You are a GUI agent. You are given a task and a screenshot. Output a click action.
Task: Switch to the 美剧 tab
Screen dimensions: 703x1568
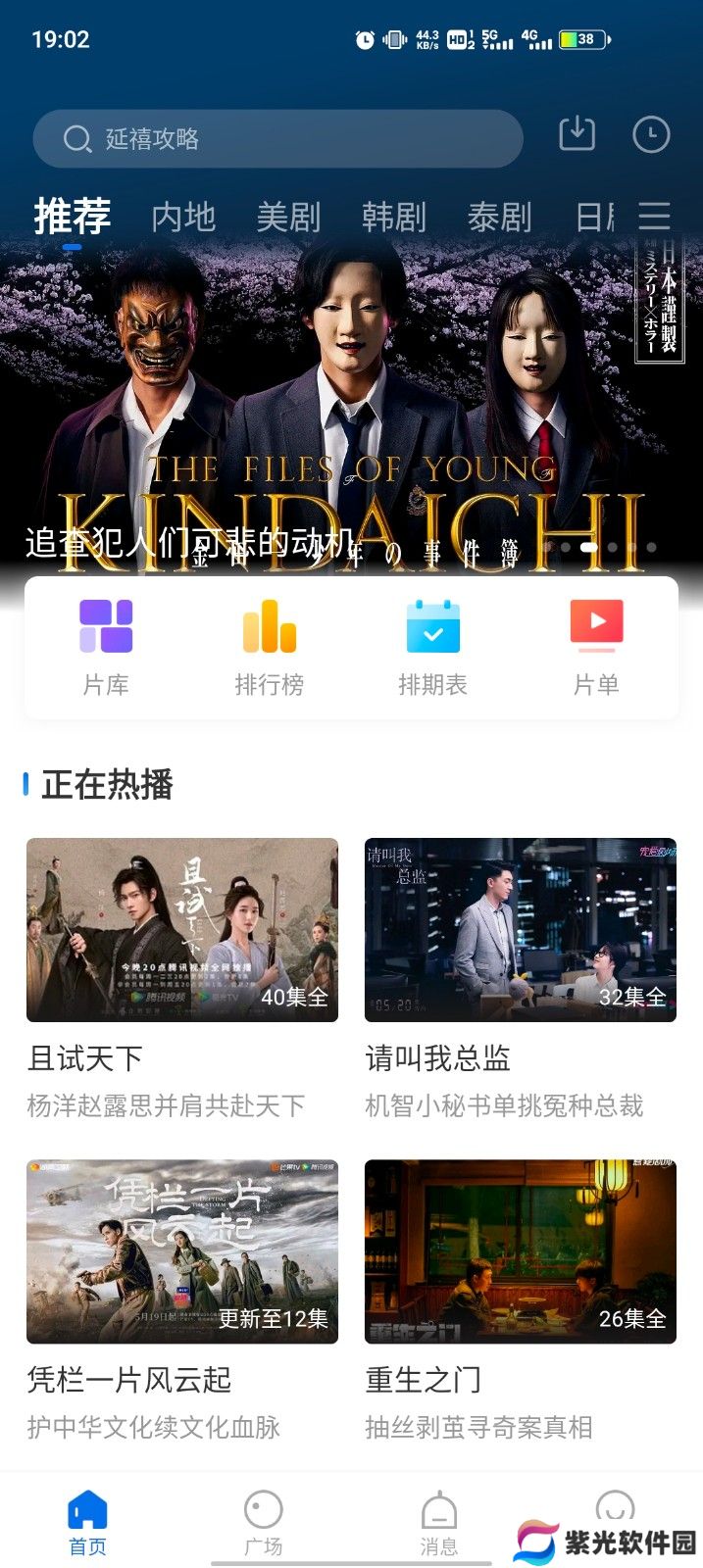pyautogui.click(x=288, y=217)
